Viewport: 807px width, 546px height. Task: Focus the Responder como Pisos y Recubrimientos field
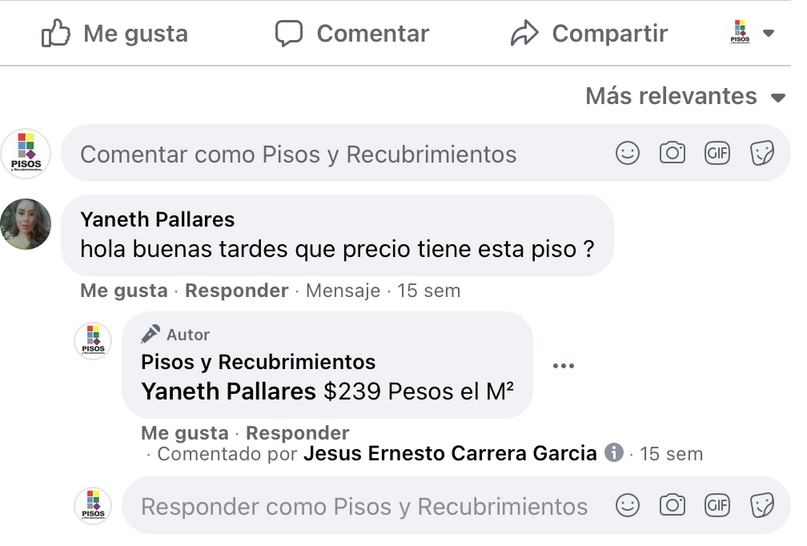pyautogui.click(x=365, y=506)
